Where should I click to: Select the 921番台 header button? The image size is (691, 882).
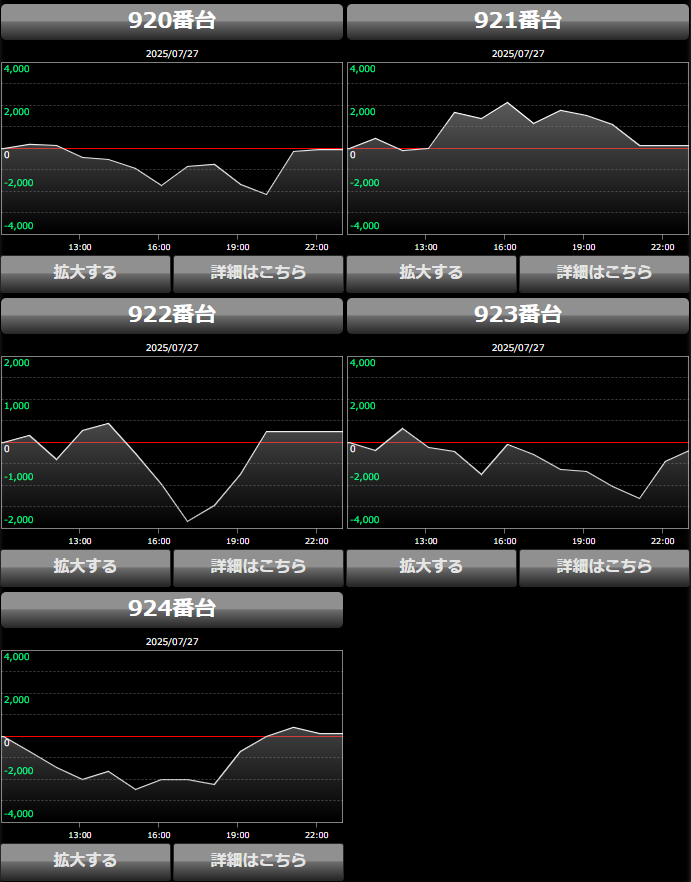(x=518, y=21)
